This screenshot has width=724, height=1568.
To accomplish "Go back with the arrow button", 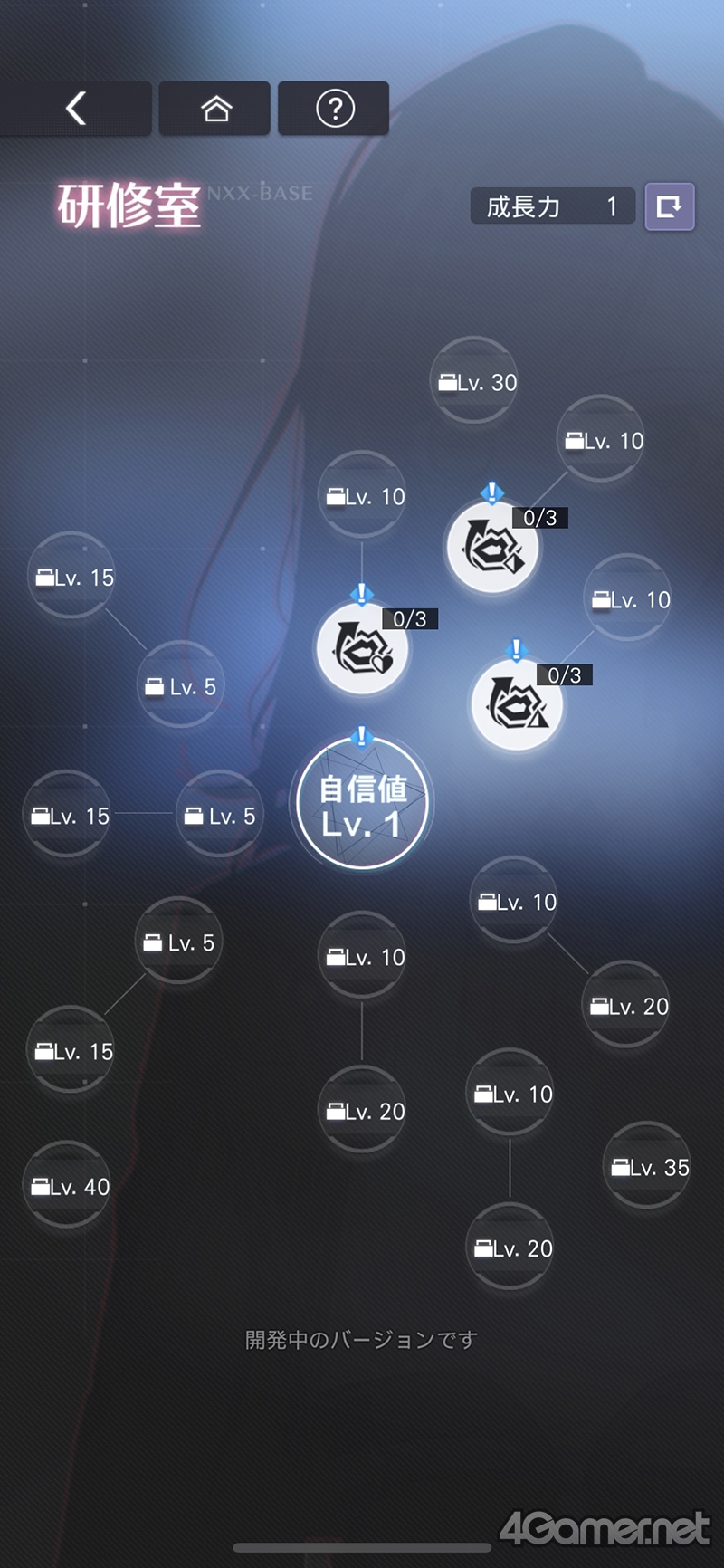I will tap(76, 109).
